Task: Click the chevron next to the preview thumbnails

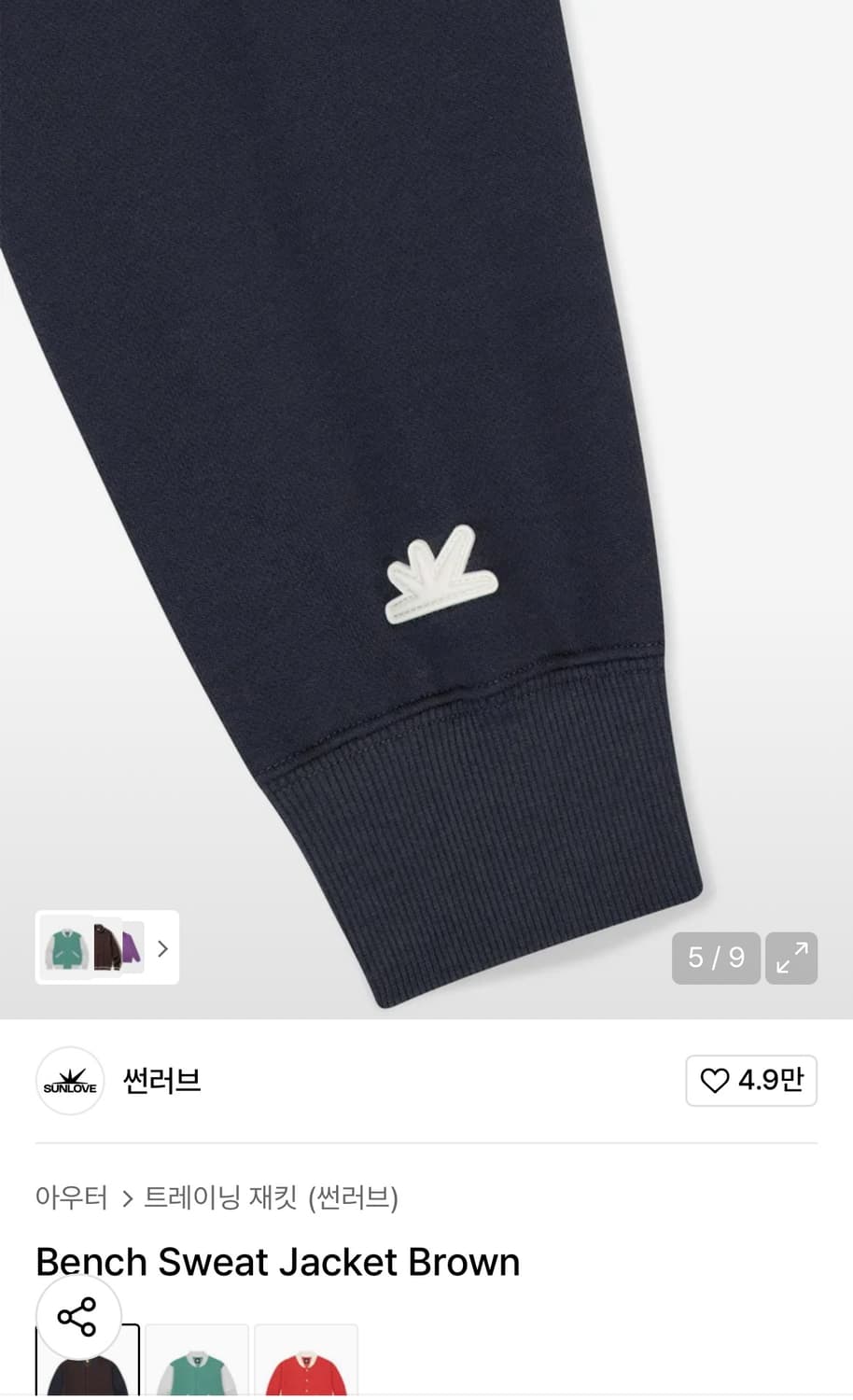Action: coord(161,947)
